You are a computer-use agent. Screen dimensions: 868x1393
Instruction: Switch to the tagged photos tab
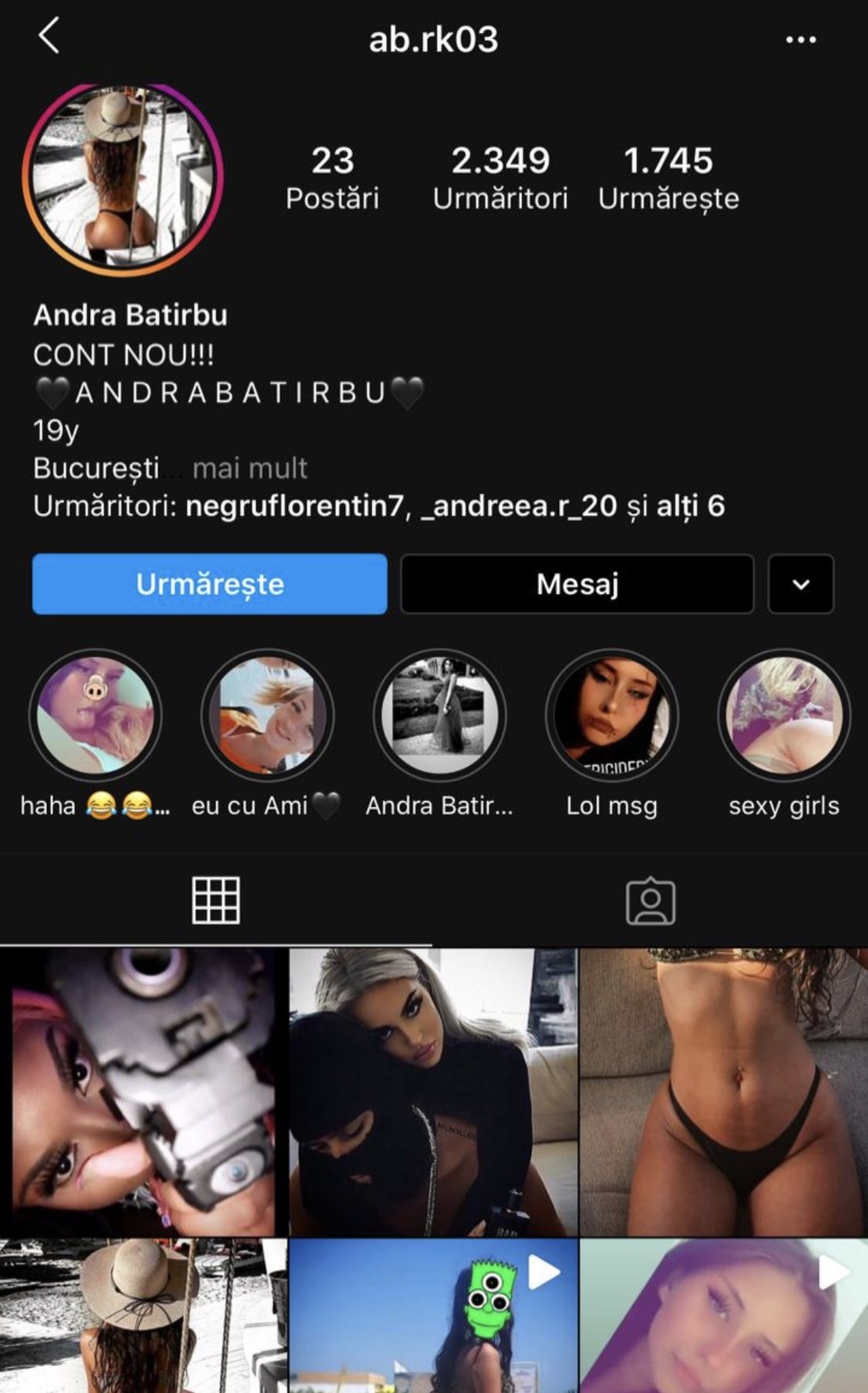[650, 901]
